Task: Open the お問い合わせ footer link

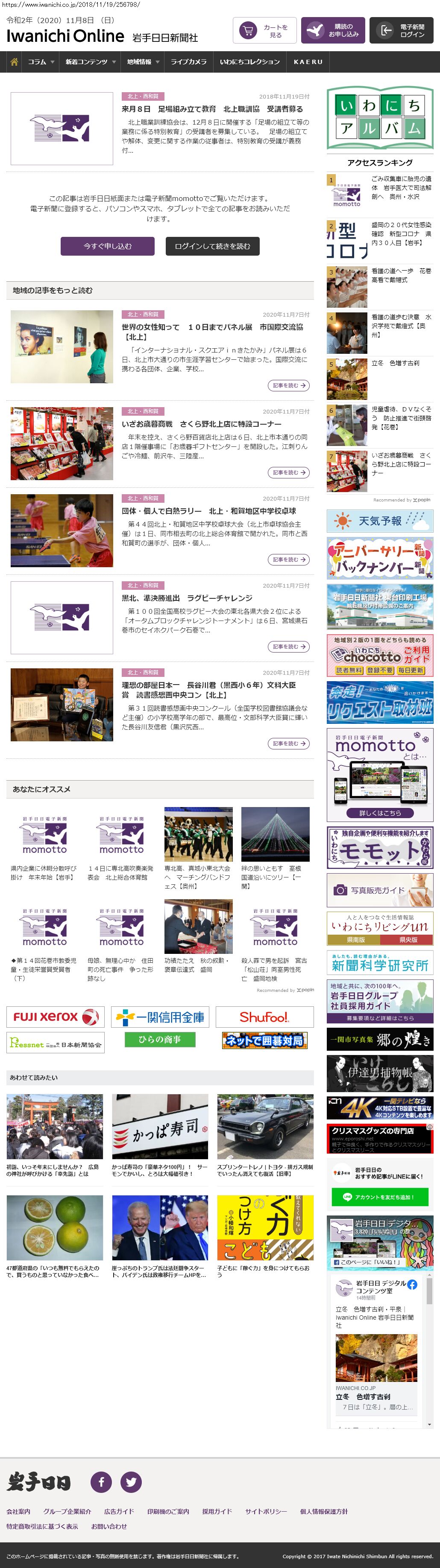Action: (x=109, y=1526)
